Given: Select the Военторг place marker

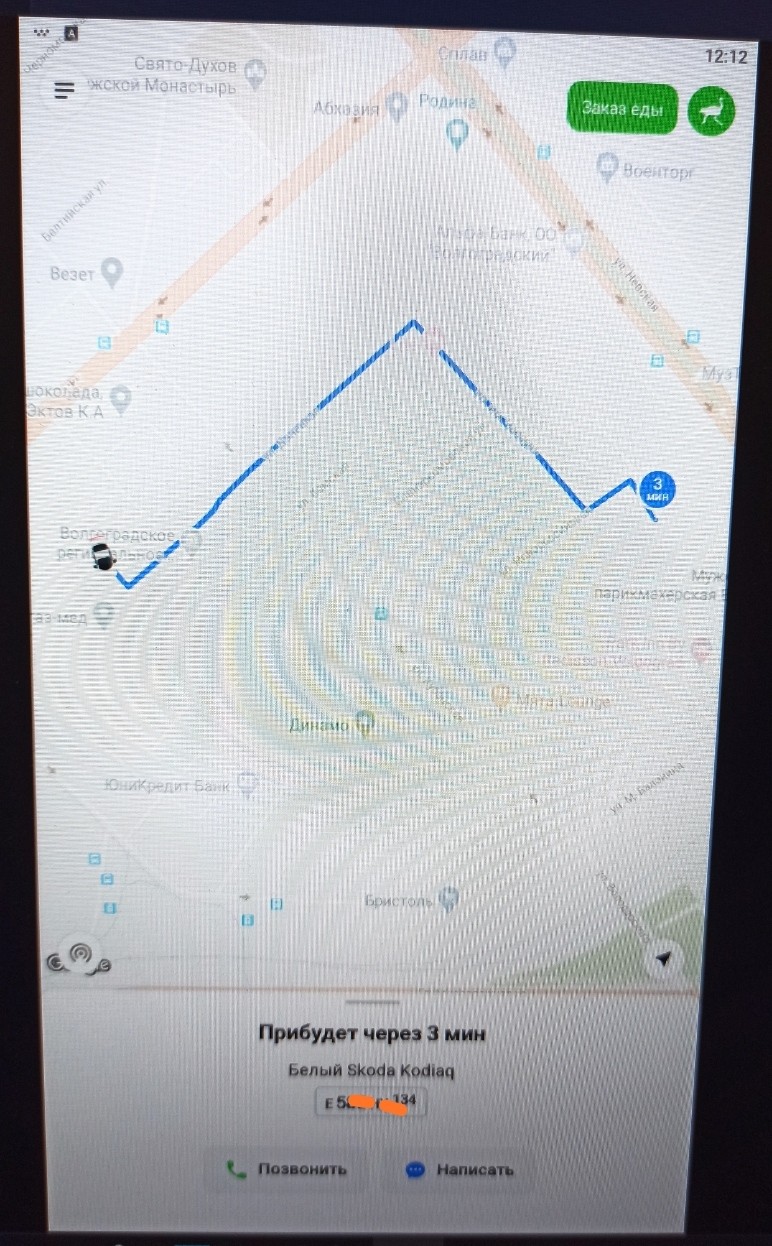Looking at the screenshot, I should tap(606, 165).
